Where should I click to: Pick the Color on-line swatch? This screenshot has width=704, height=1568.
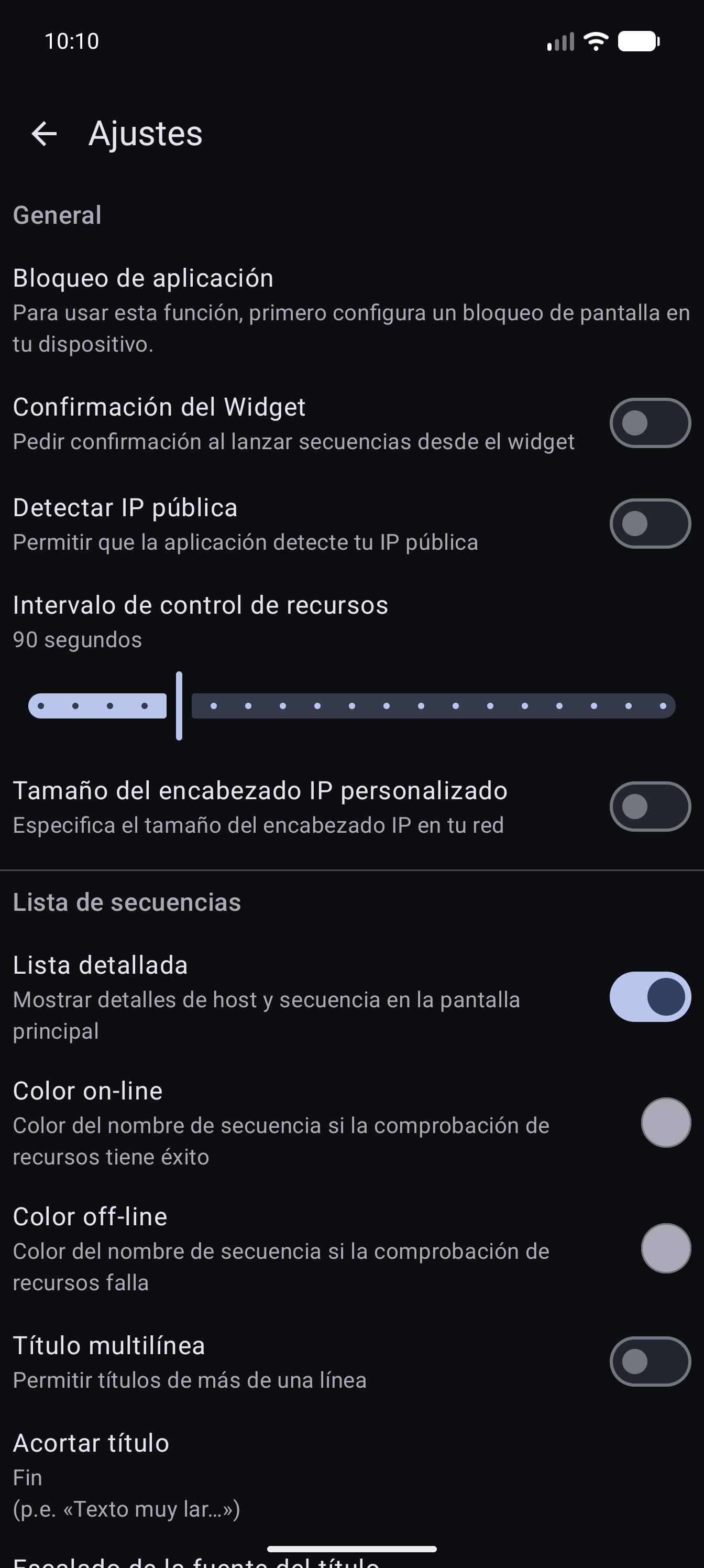pos(666,1123)
